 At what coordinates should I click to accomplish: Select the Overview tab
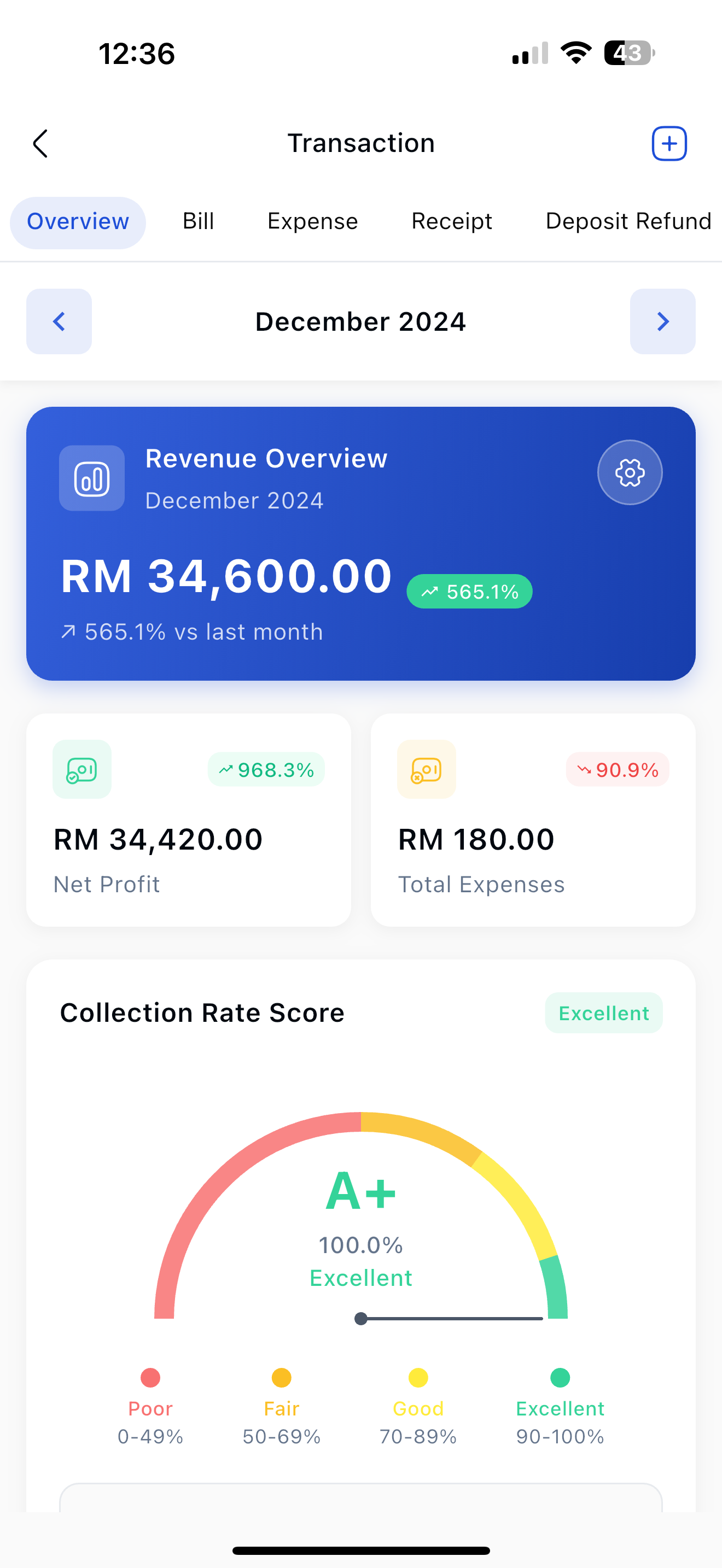(78, 221)
